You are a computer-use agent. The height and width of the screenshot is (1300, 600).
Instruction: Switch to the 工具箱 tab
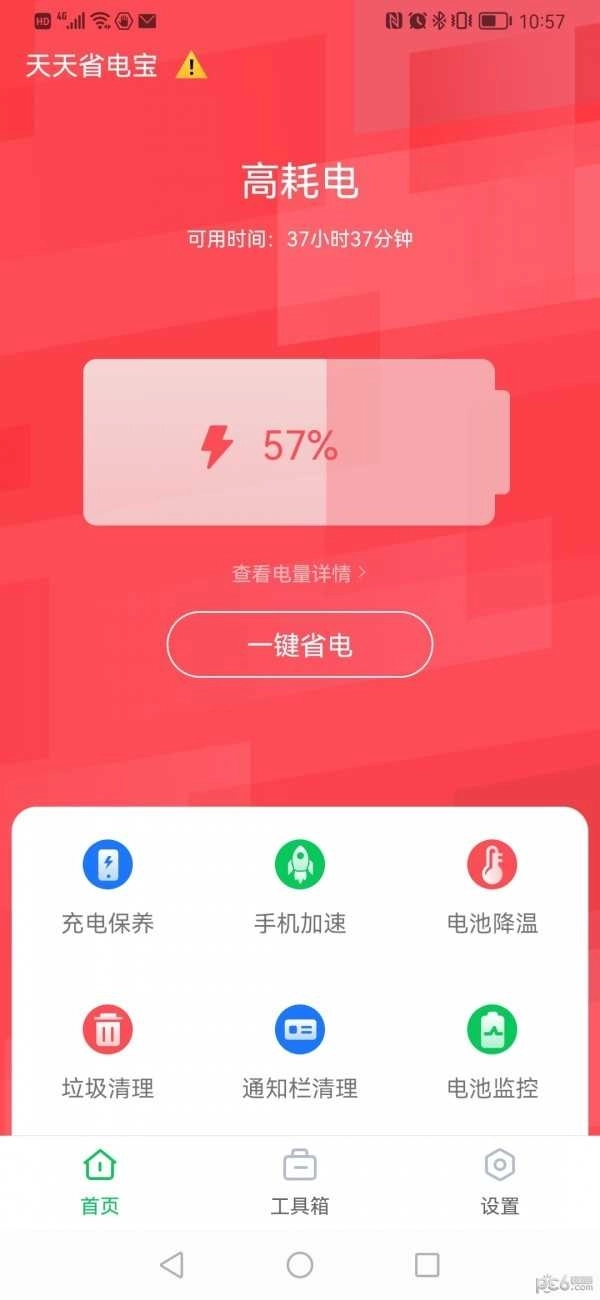(x=299, y=1182)
